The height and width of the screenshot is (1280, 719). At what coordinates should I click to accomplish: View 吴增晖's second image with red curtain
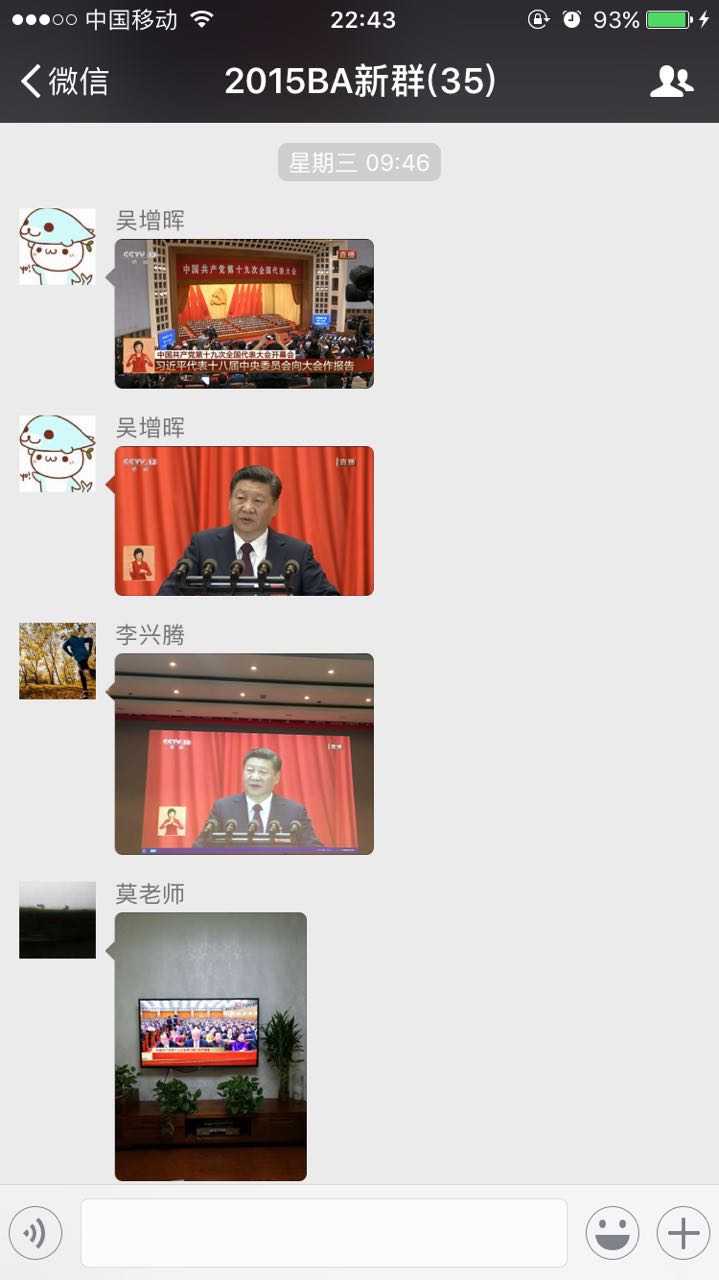pos(244,521)
